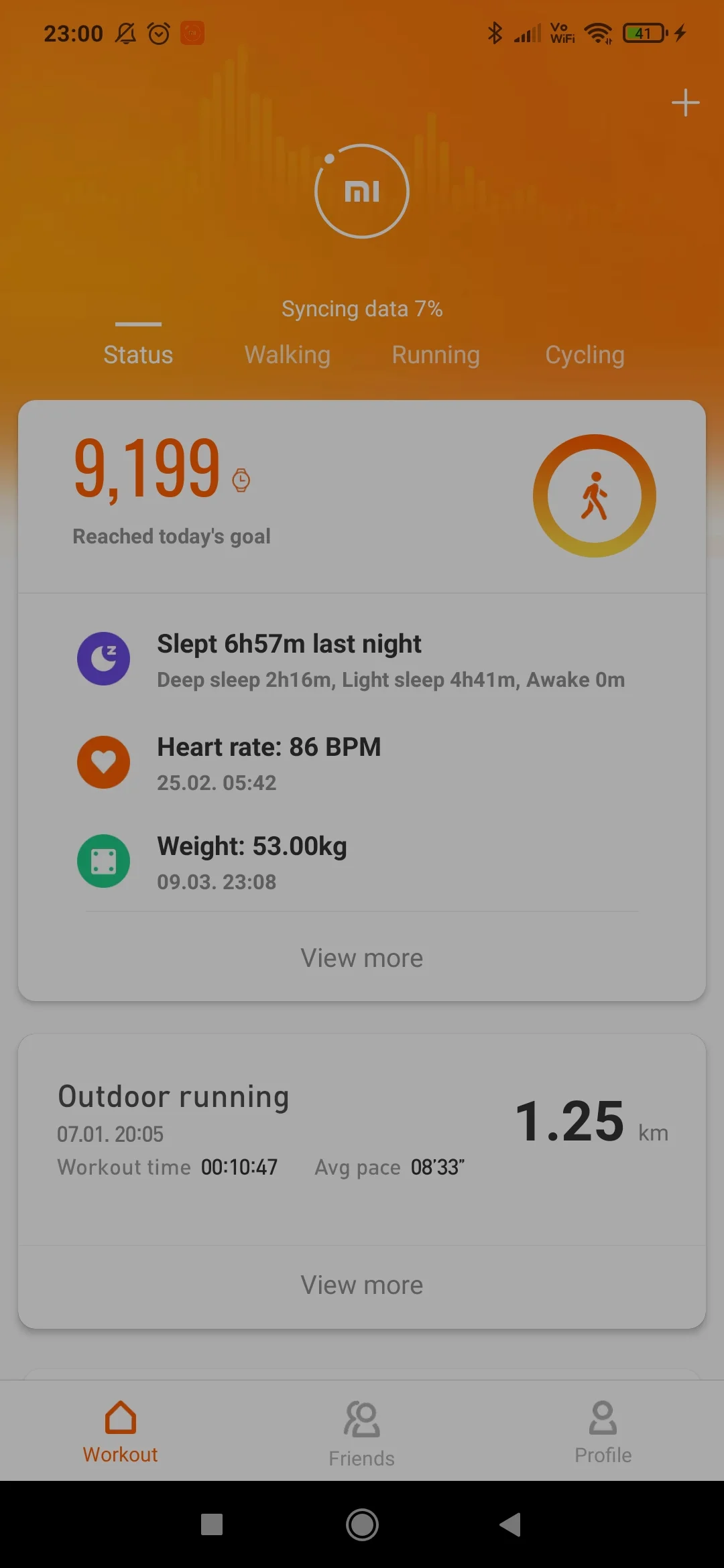Tap the system back button
Screen dimensions: 724x1568
pyautogui.click(x=511, y=1524)
